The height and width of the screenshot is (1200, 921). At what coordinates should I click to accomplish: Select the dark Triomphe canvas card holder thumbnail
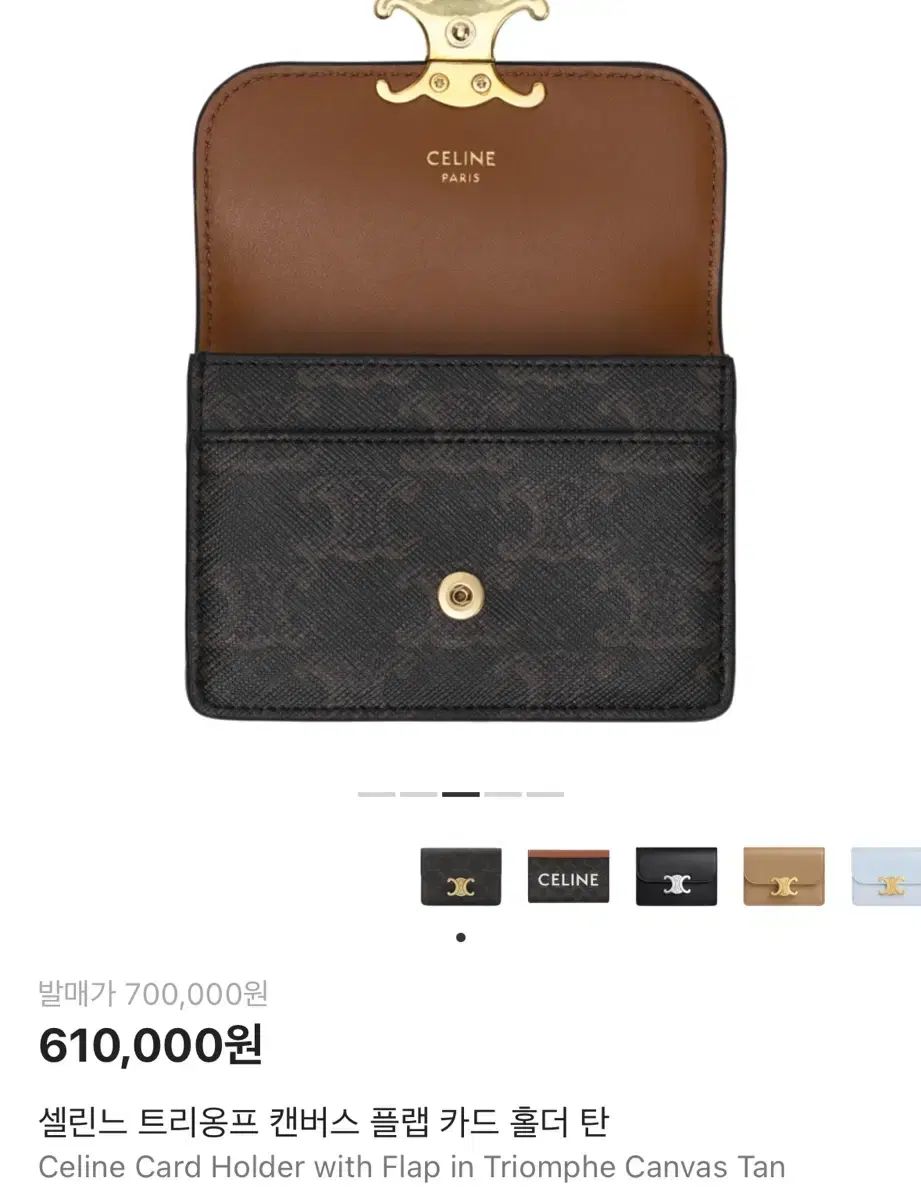pos(461,877)
